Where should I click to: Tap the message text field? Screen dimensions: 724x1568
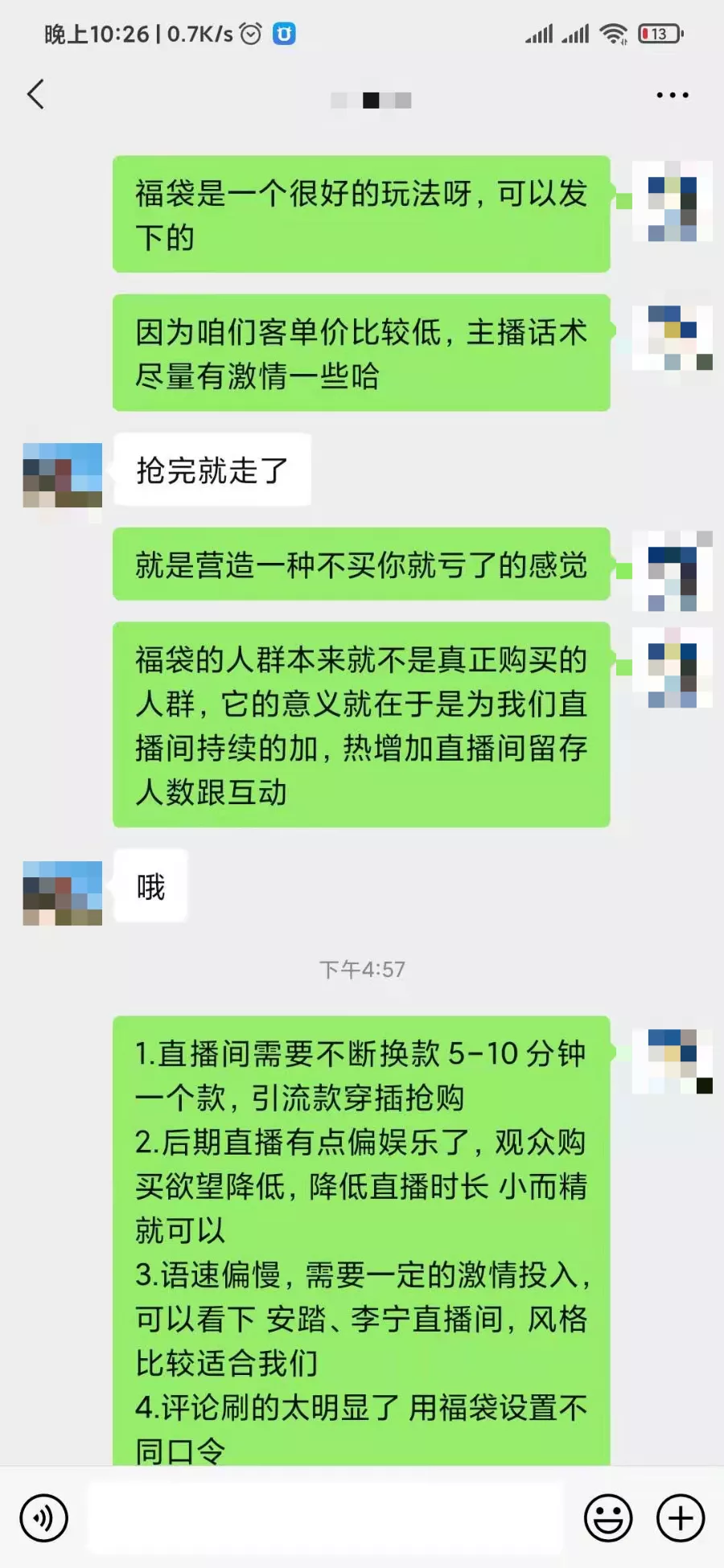point(326,1518)
